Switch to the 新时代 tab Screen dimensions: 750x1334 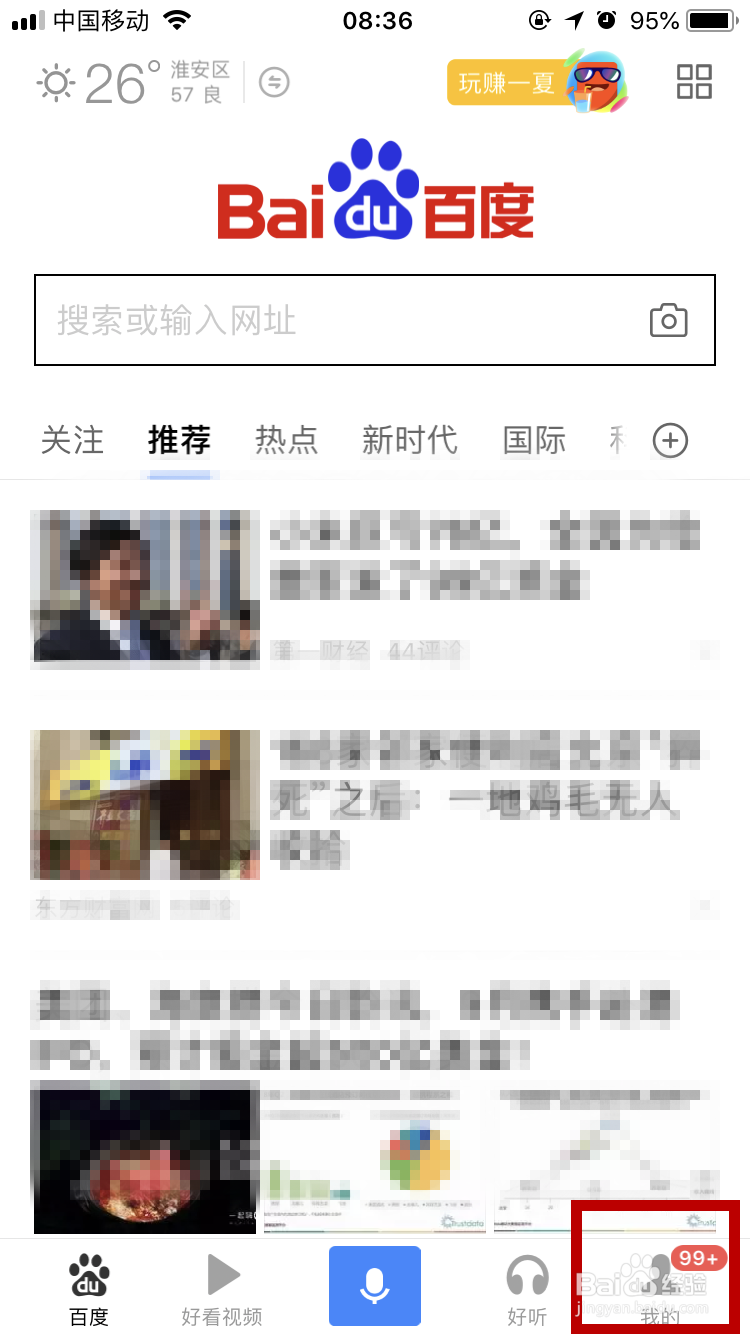pyautogui.click(x=409, y=440)
